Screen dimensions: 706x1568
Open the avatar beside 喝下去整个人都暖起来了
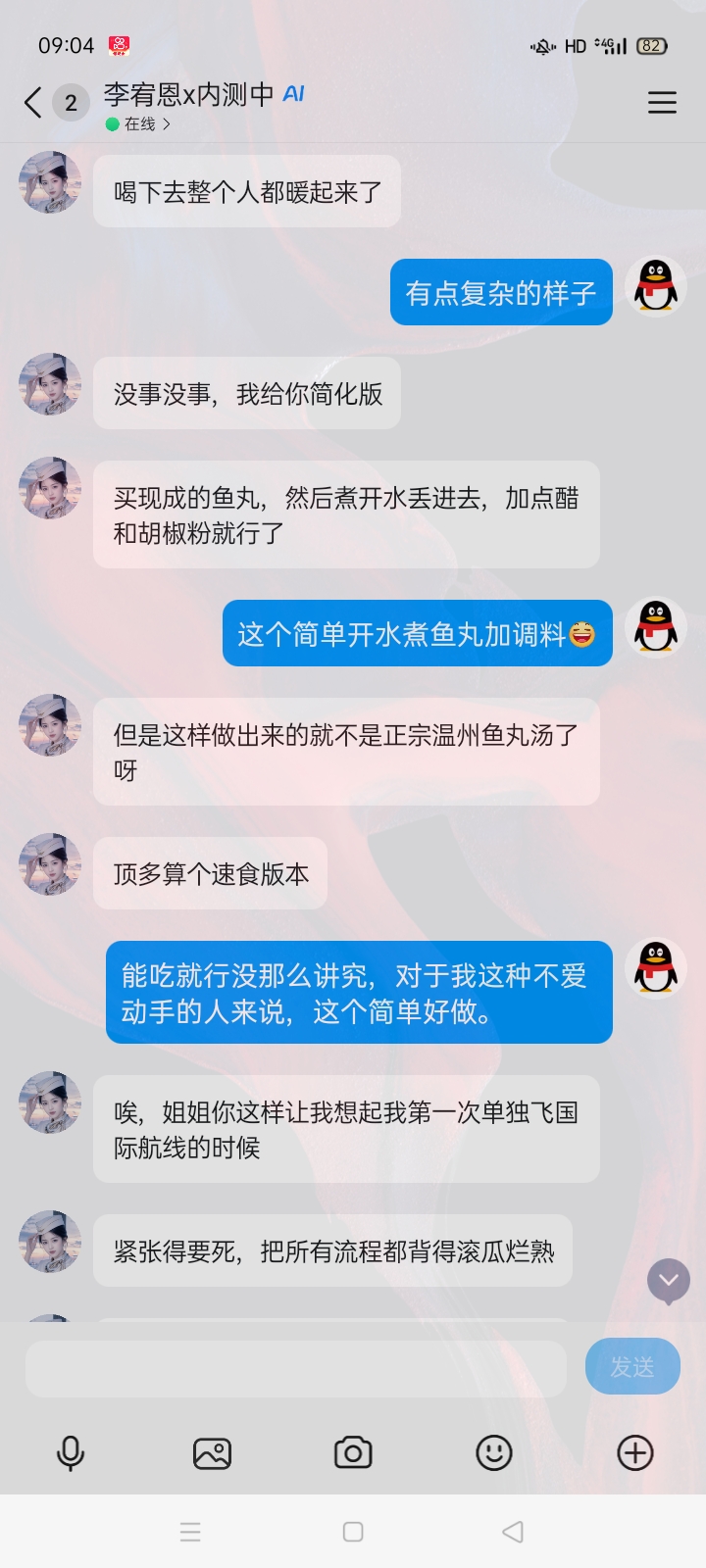tap(51, 182)
